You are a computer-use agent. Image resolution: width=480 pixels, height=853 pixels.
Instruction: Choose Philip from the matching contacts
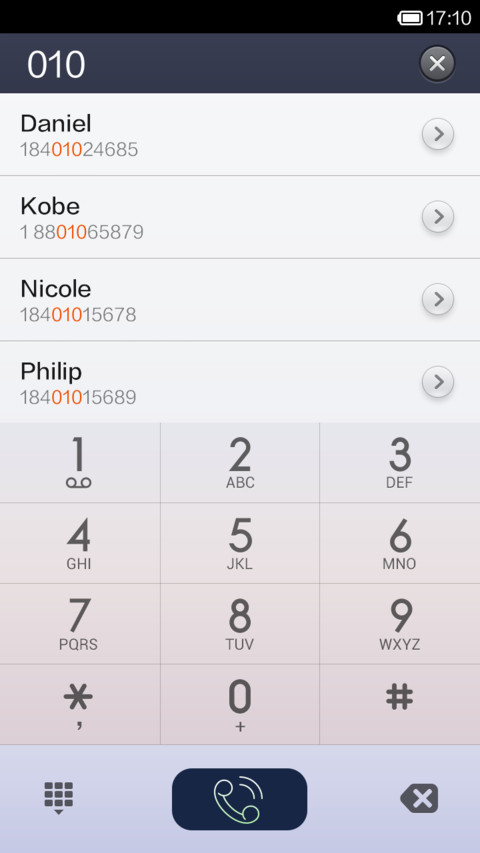pos(240,382)
